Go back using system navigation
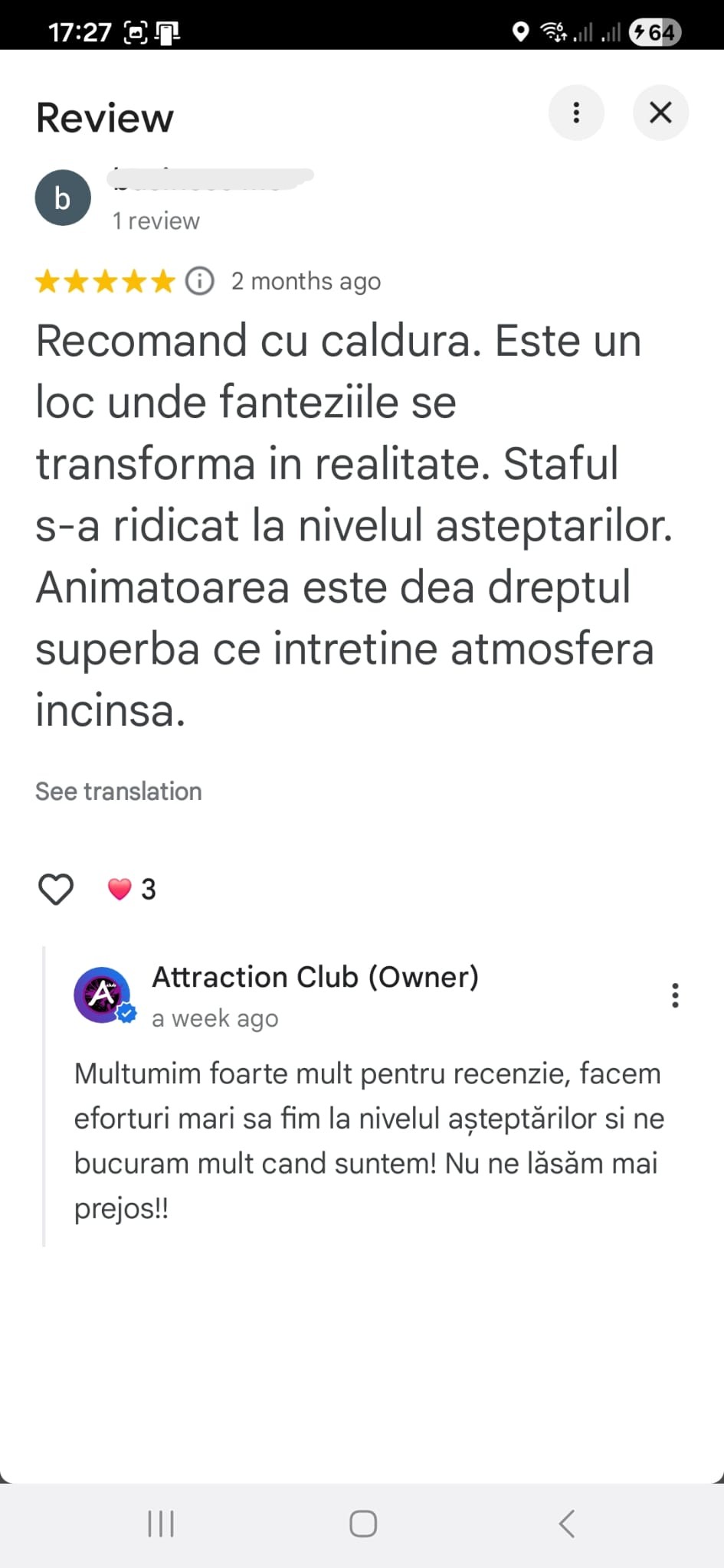The image size is (724, 1568). click(x=567, y=1524)
